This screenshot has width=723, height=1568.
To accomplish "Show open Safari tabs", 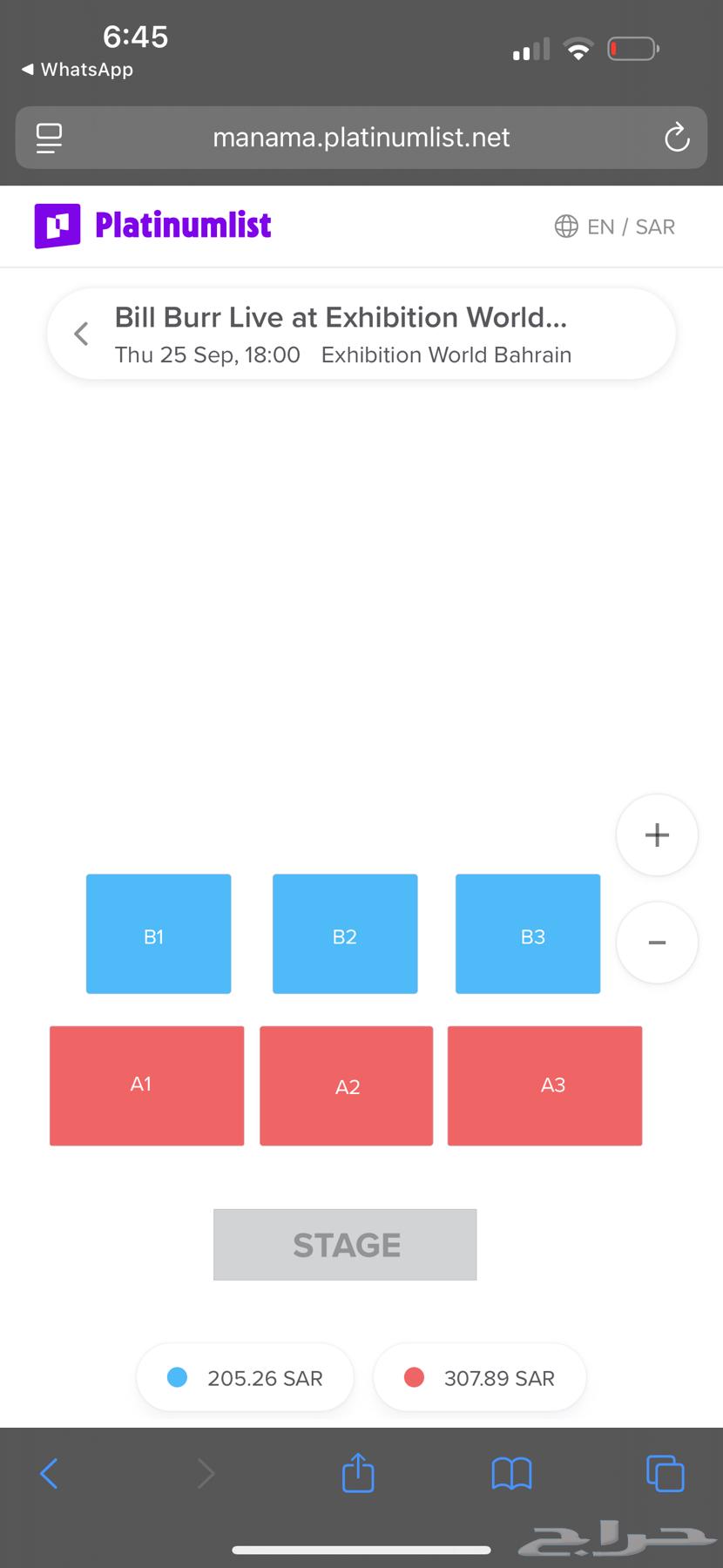I will pos(665,1473).
